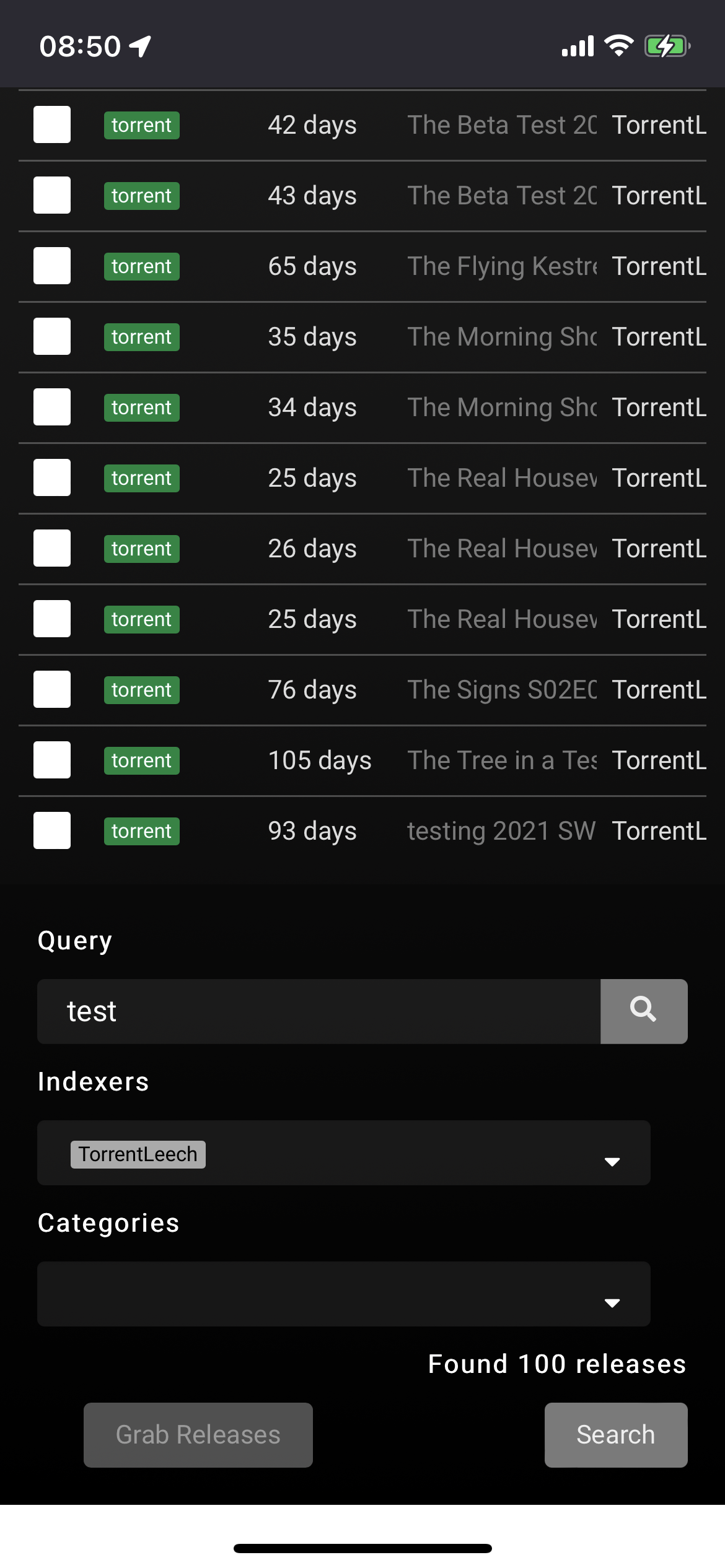Click the torrent badge on The Flying Kestrel row

tap(141, 266)
